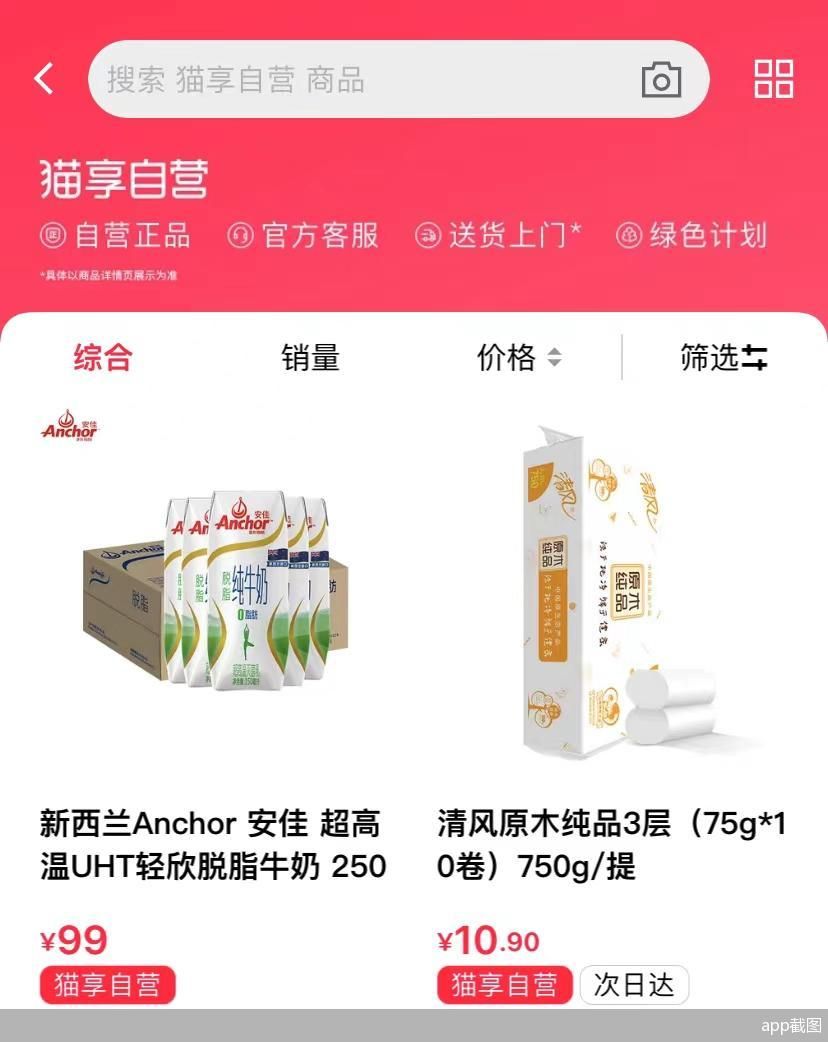Tap the back arrow to return
This screenshot has width=828, height=1042.
(x=43, y=78)
